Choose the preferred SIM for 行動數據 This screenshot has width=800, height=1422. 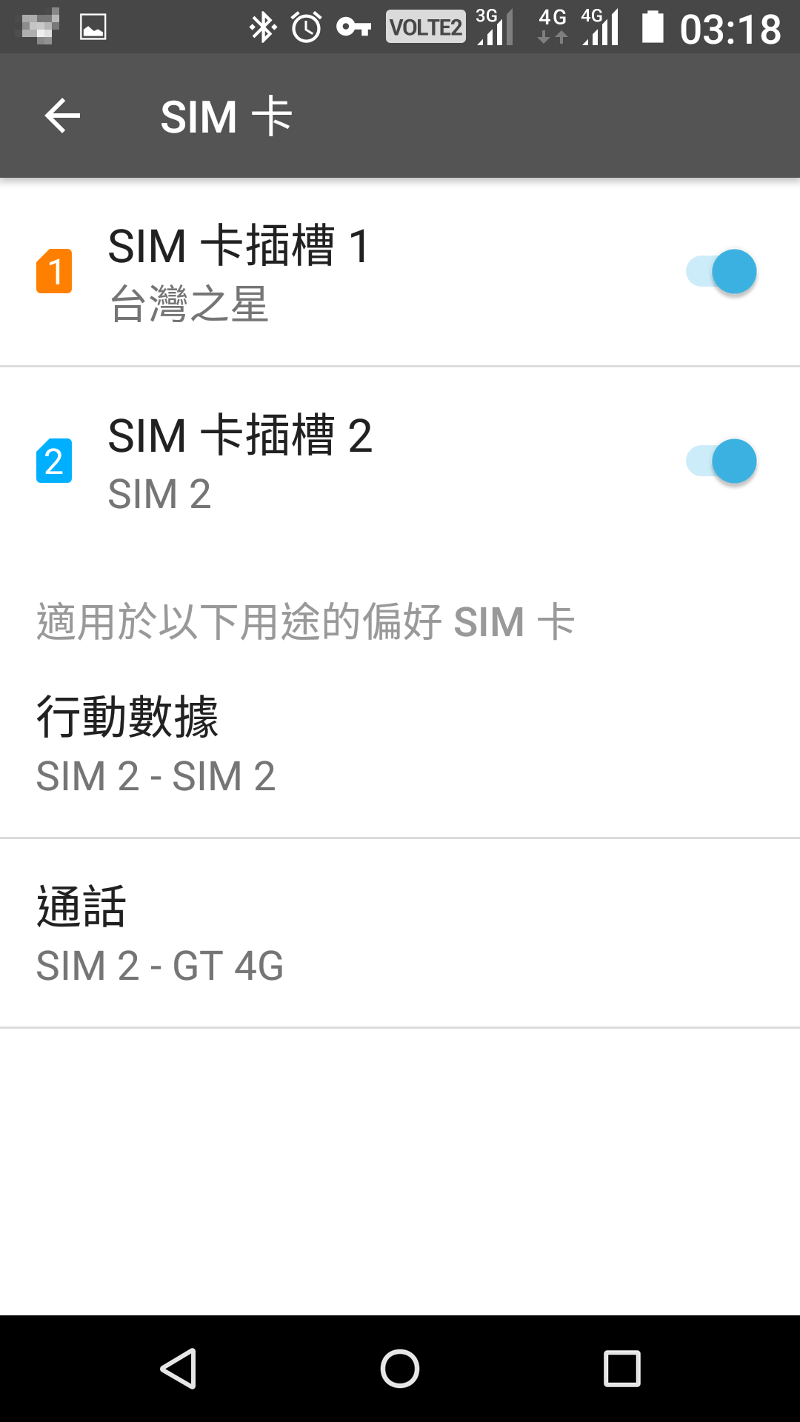pyautogui.click(x=400, y=744)
